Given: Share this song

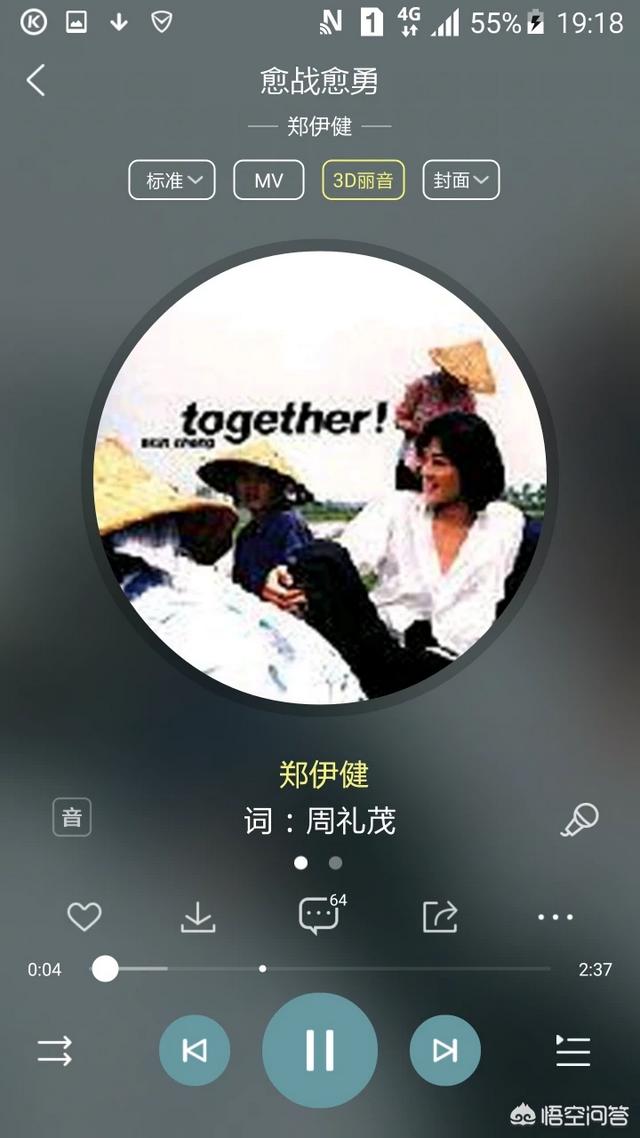Looking at the screenshot, I should 440,917.
